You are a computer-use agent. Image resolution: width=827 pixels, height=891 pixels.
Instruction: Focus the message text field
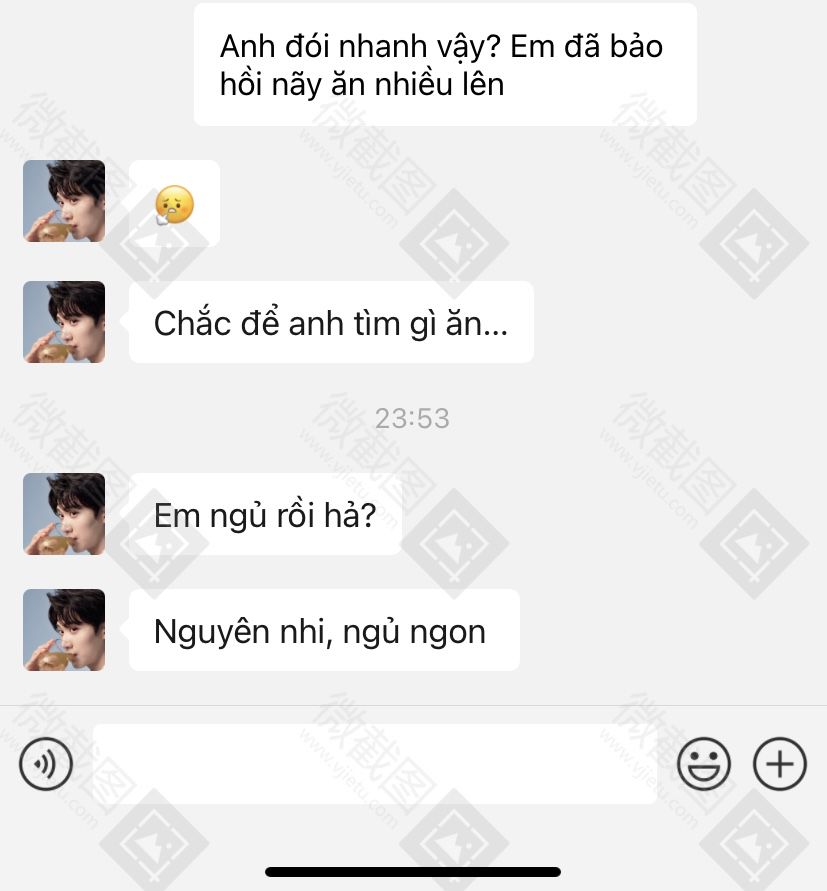point(375,765)
